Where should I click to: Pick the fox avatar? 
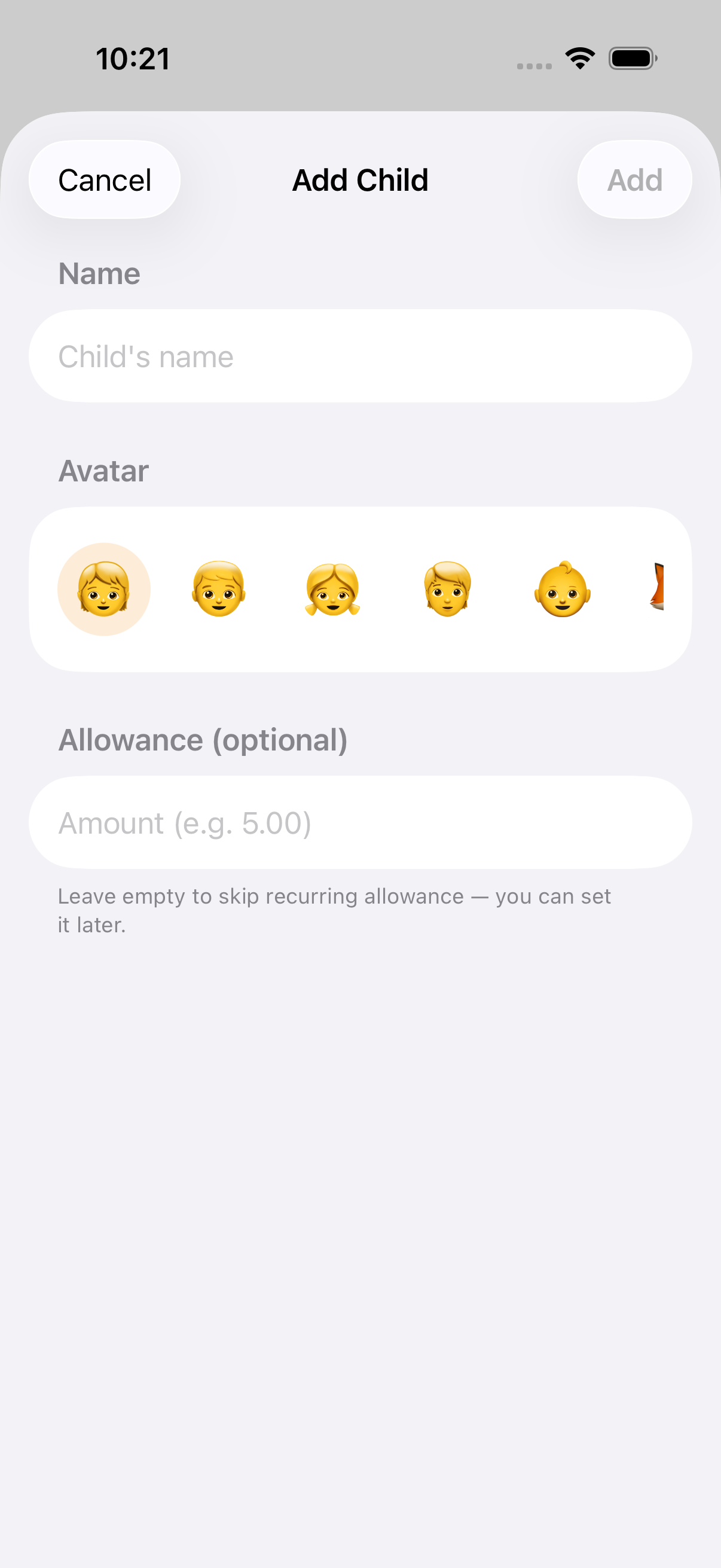pos(656,587)
